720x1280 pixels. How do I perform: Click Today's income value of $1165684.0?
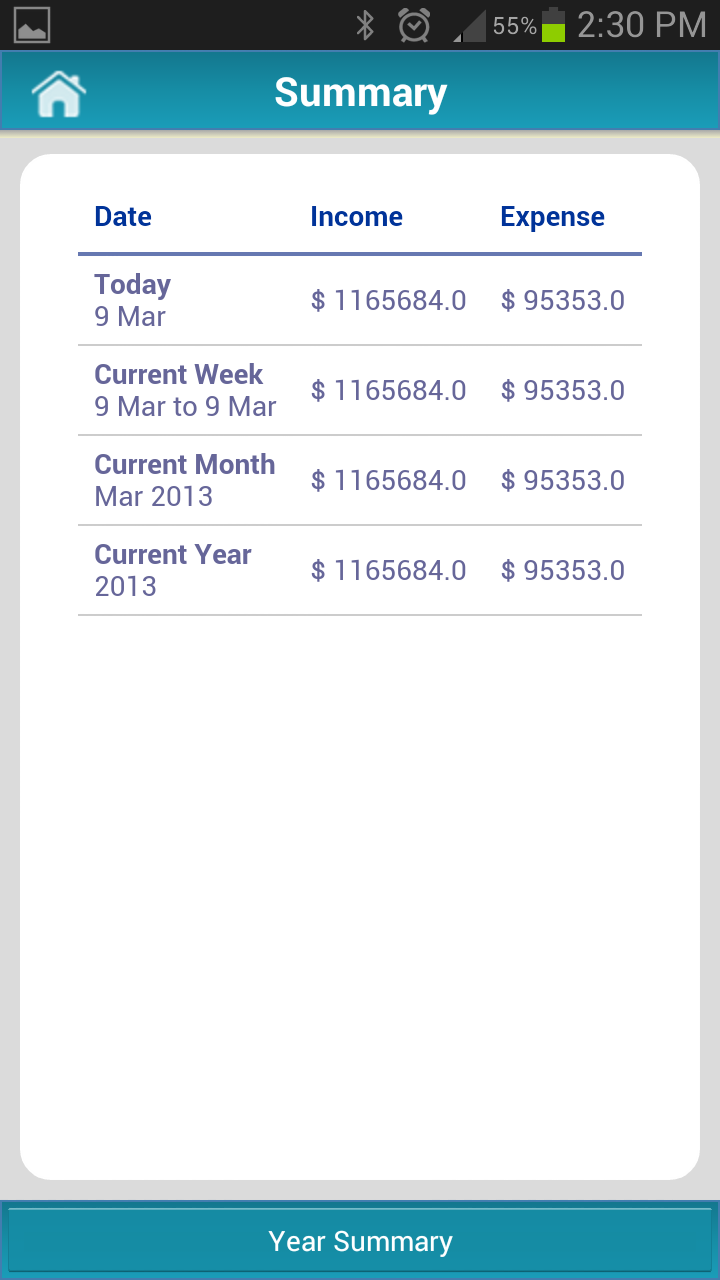click(389, 300)
